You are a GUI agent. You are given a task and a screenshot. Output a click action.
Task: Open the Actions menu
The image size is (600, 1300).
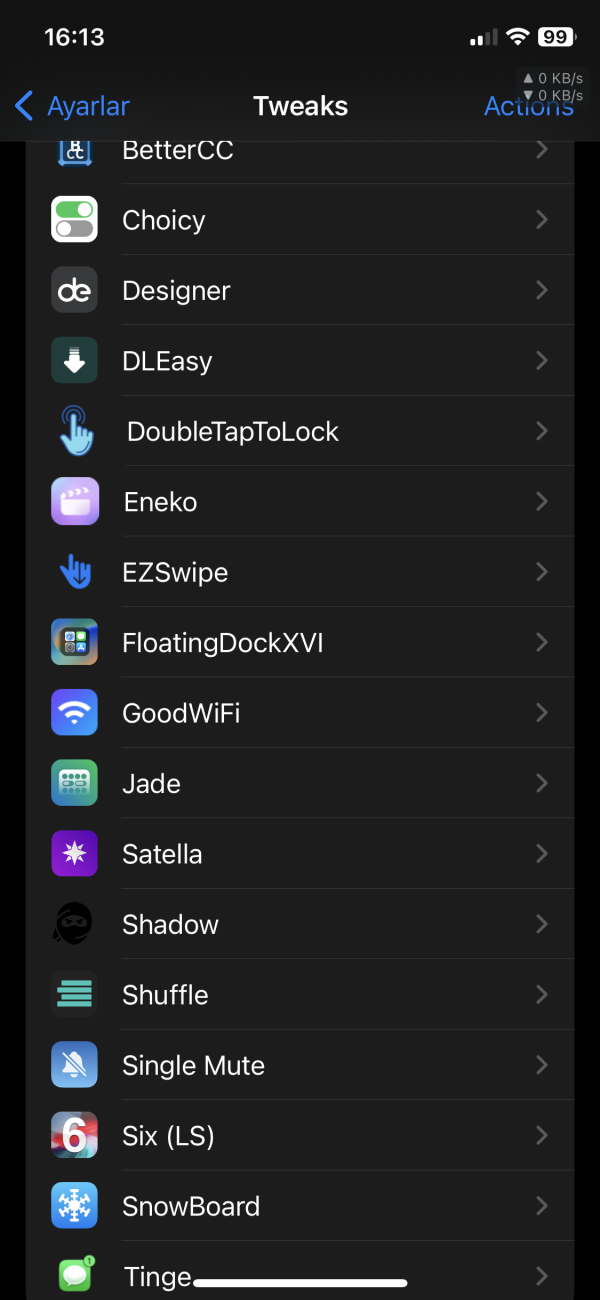pyautogui.click(x=528, y=106)
